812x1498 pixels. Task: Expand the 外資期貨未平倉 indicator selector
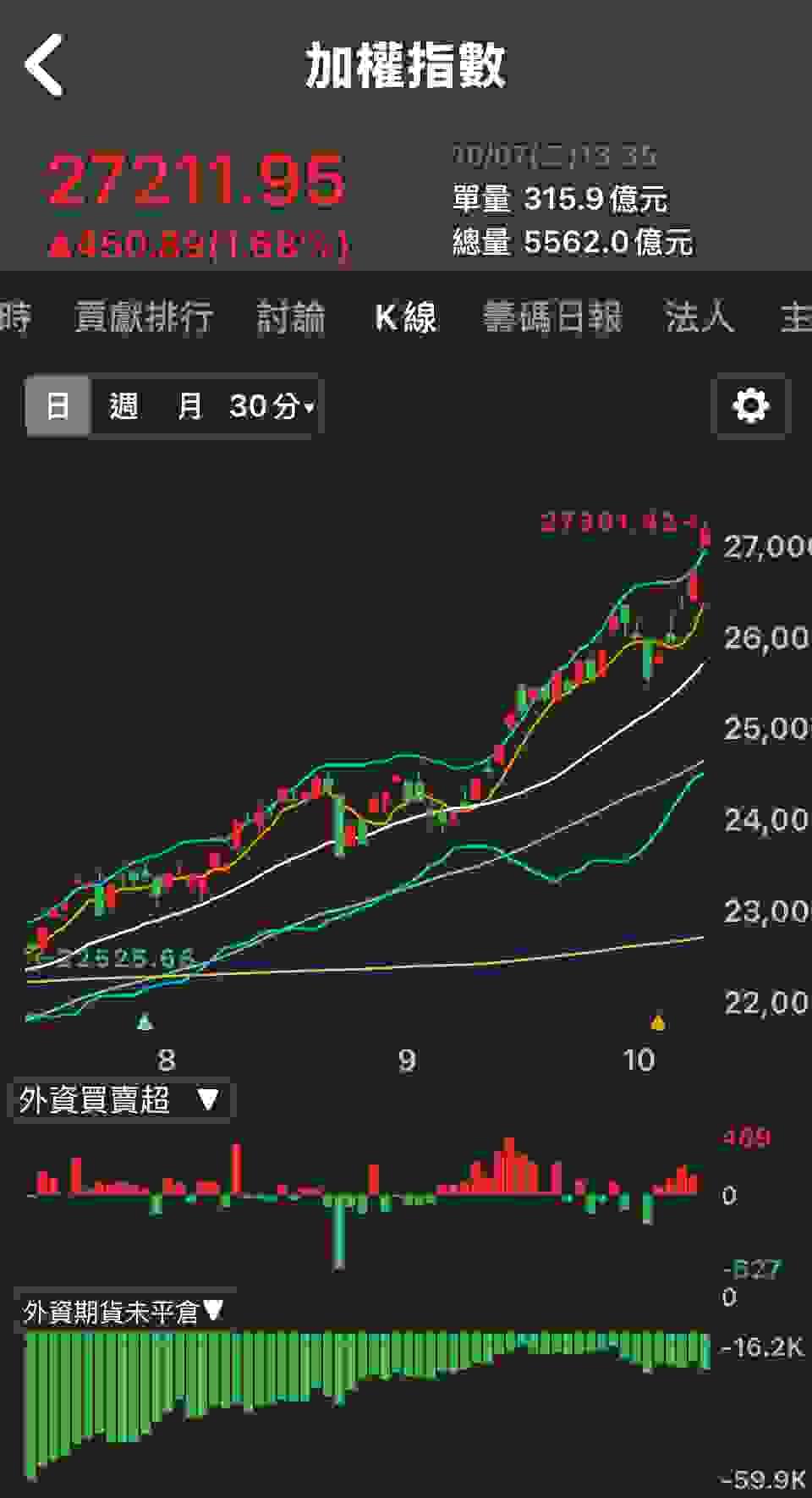[123, 1312]
